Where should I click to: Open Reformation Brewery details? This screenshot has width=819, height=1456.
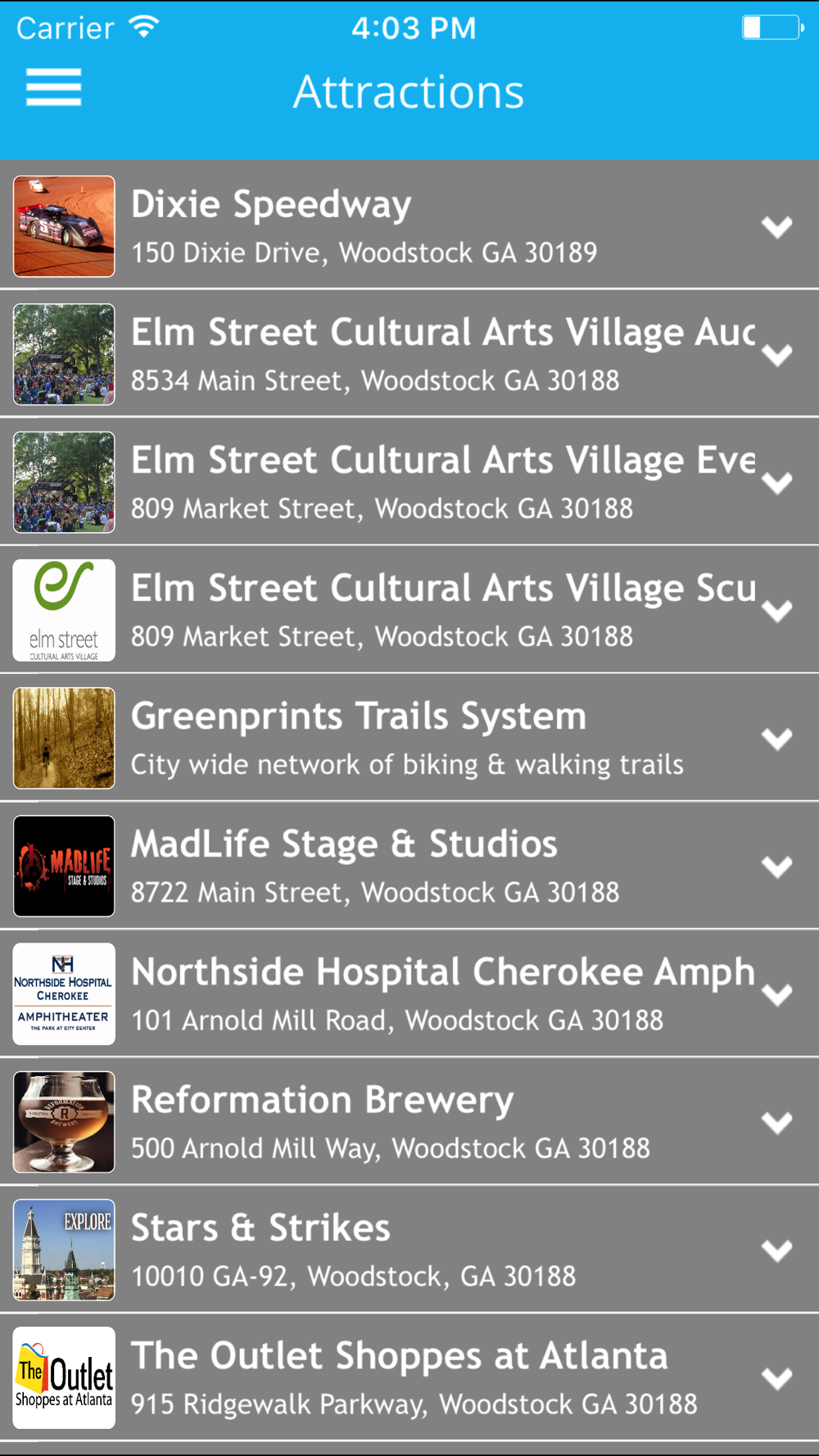point(409,1121)
